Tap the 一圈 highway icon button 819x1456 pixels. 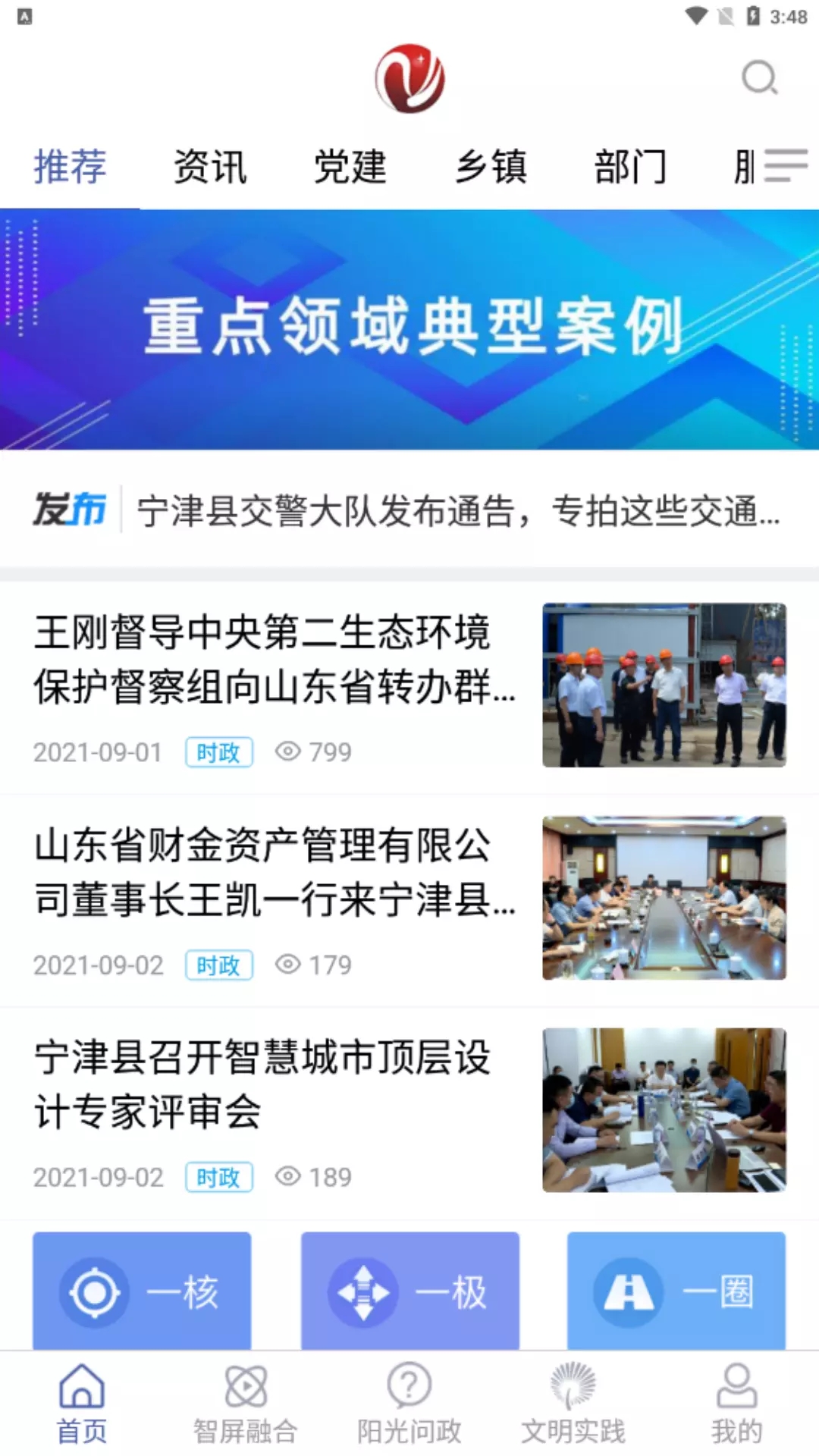tap(675, 1289)
